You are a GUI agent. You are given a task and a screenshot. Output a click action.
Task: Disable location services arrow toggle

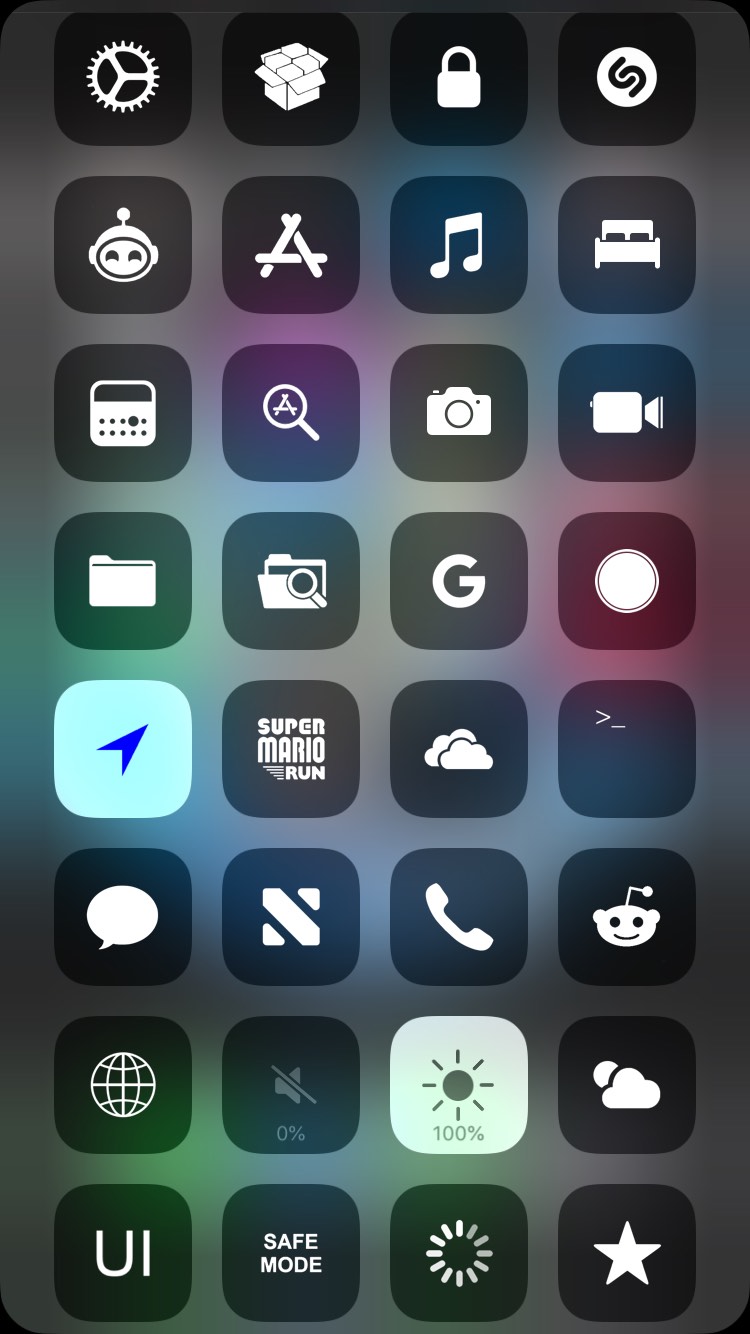point(123,749)
